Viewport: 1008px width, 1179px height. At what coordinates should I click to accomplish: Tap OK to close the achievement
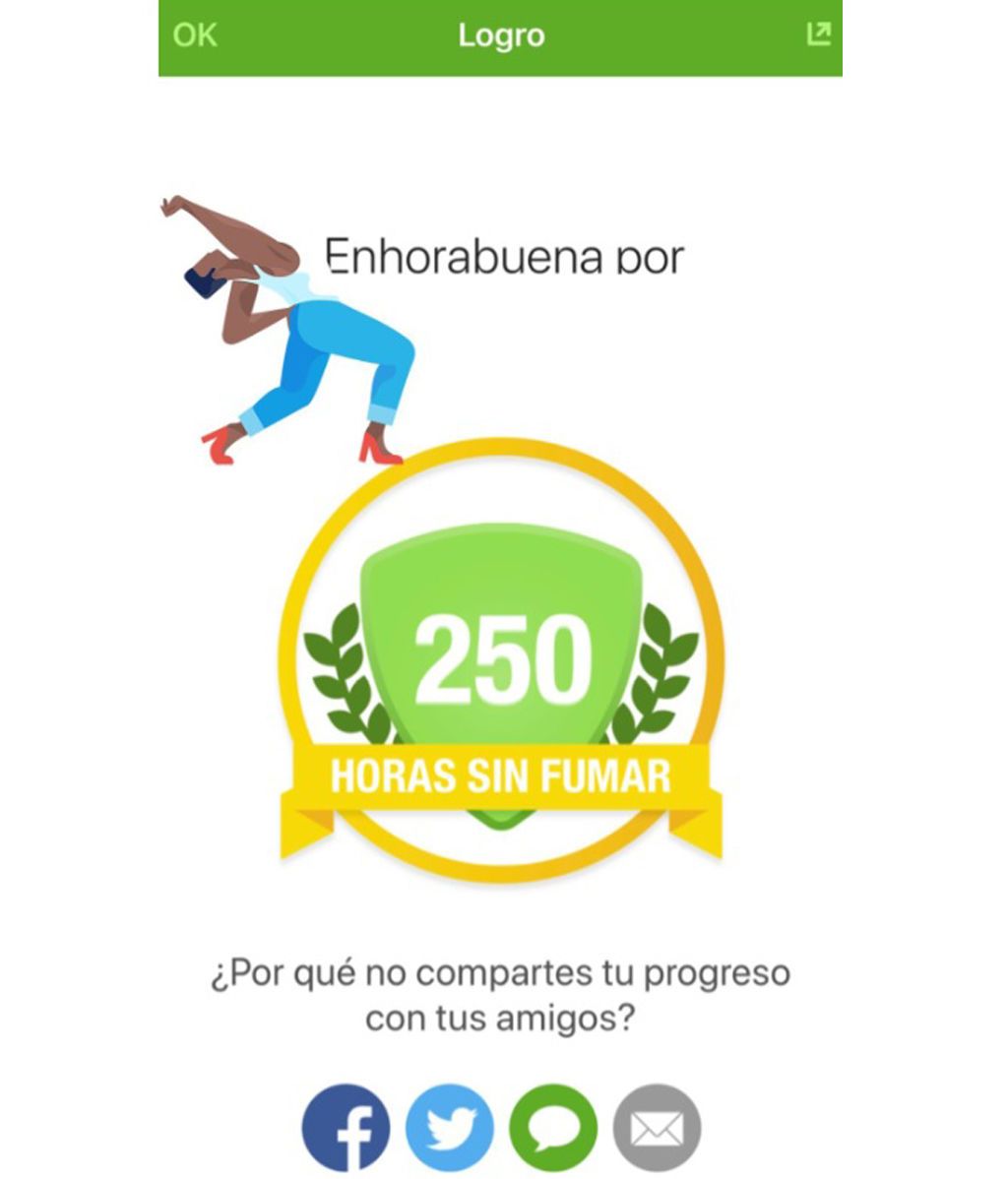[x=195, y=35]
